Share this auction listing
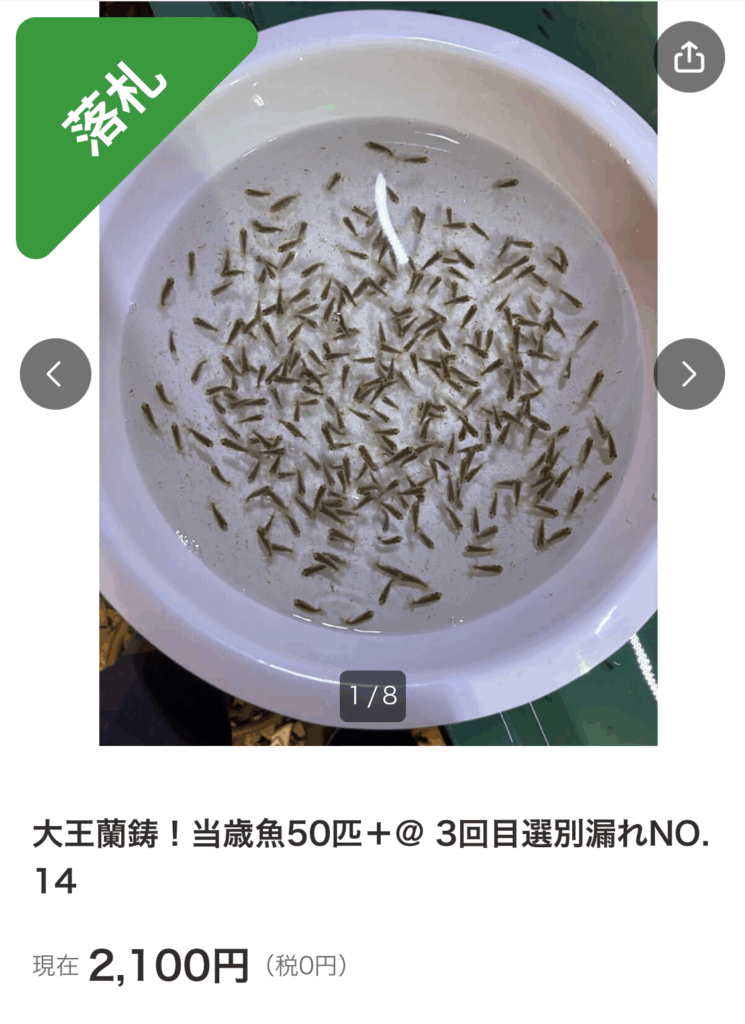745x1024 pixels. click(x=689, y=58)
